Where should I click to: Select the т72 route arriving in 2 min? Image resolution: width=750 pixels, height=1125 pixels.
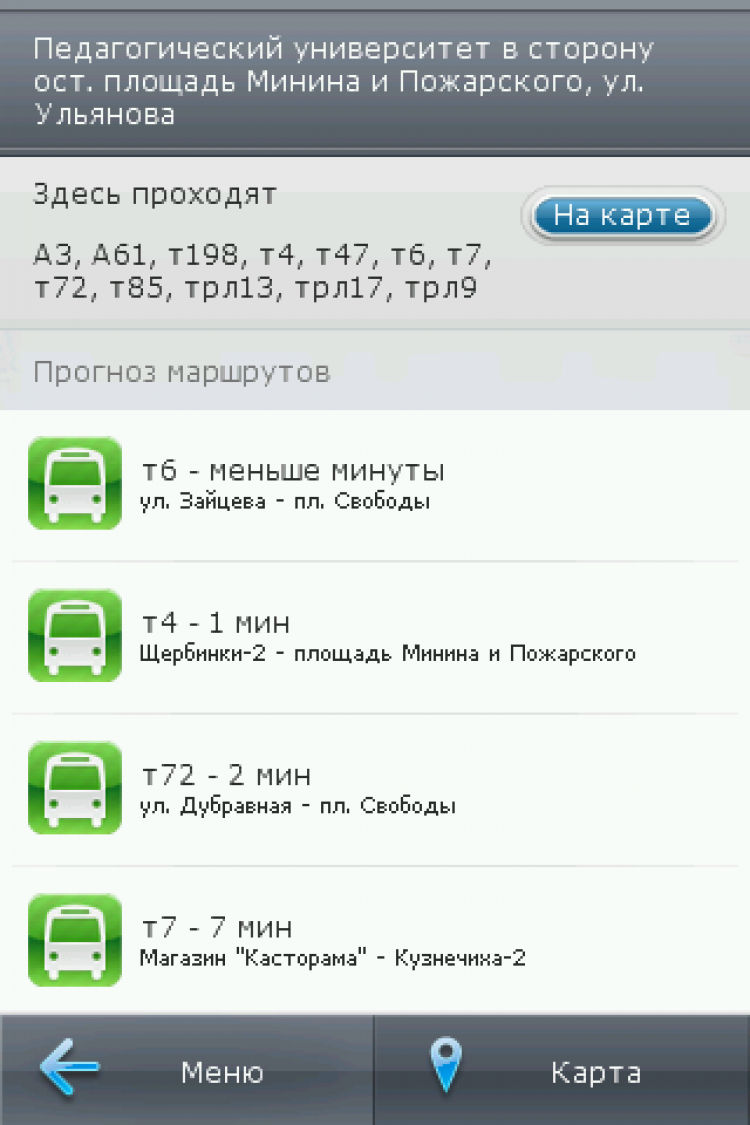click(x=375, y=789)
